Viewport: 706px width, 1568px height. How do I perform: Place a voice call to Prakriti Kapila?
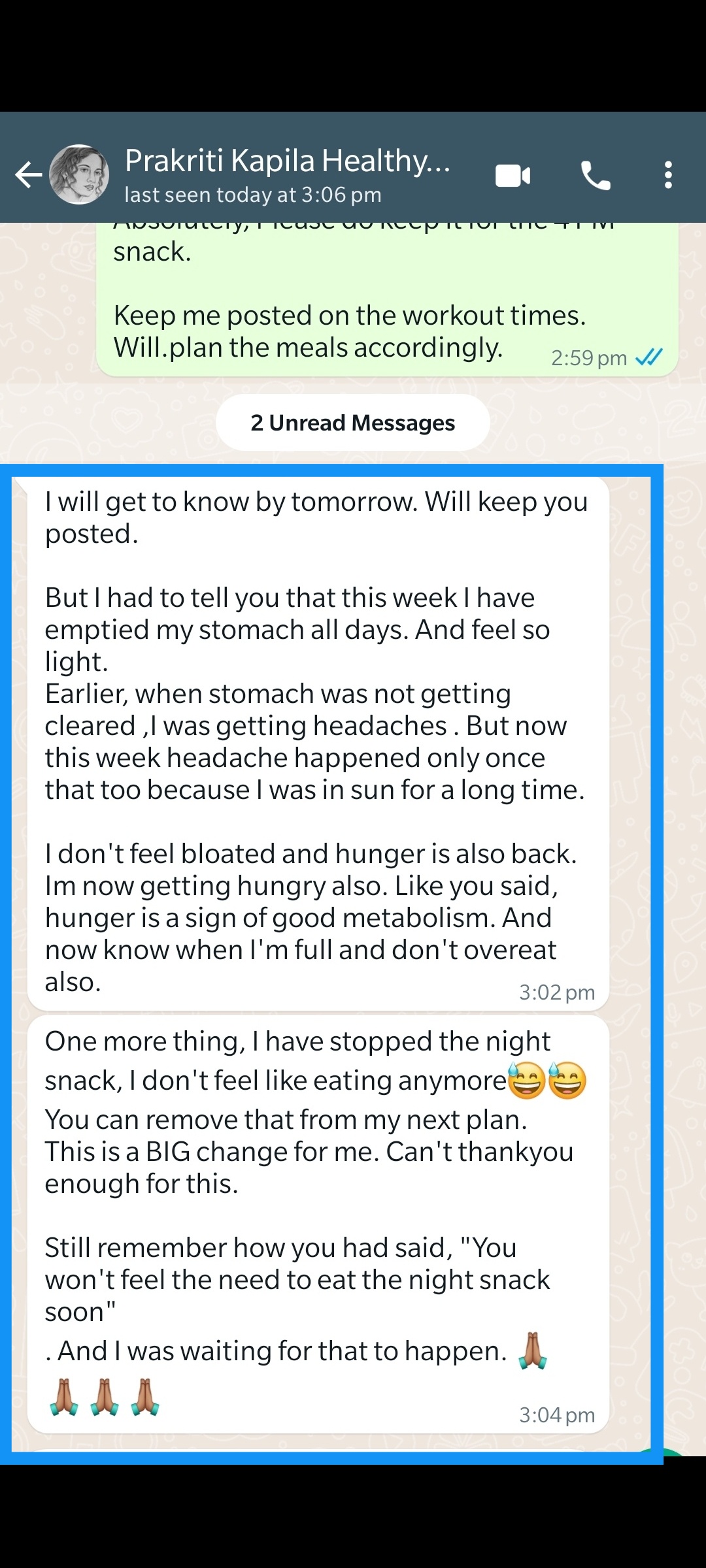[x=596, y=175]
